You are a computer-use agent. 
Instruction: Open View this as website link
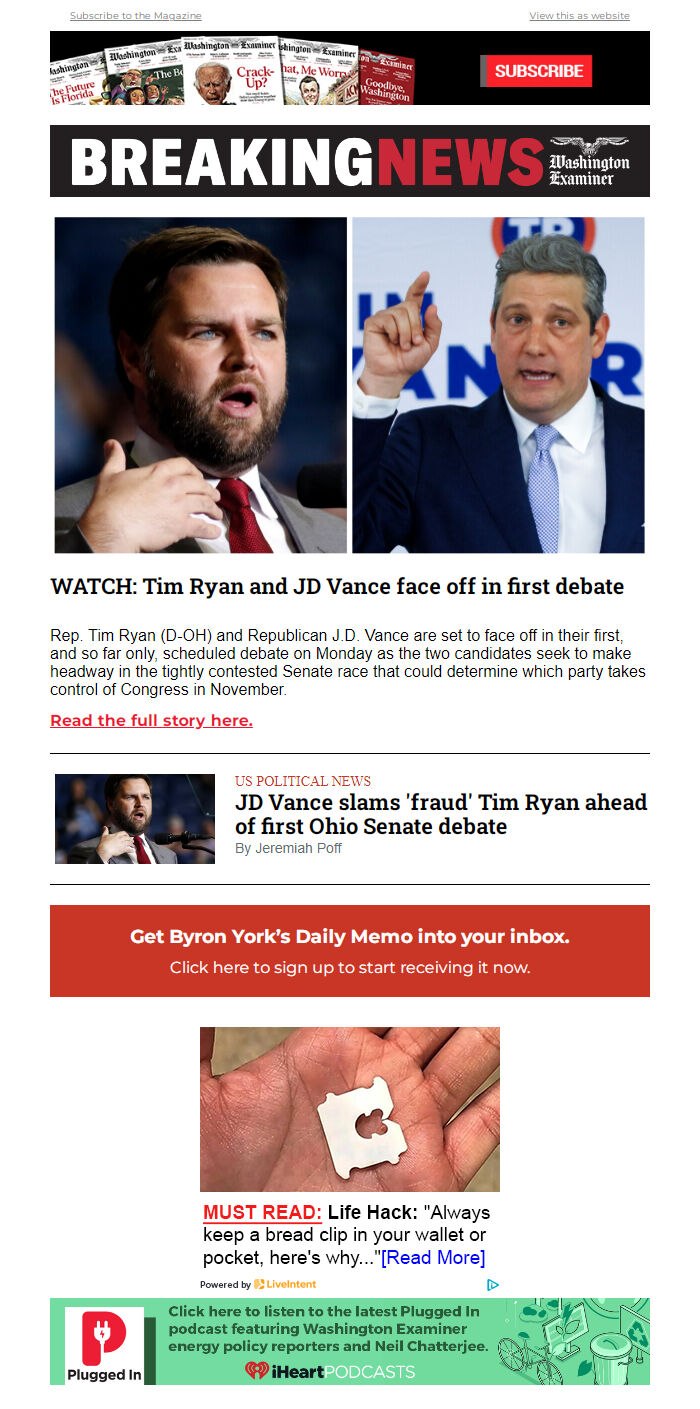(579, 16)
